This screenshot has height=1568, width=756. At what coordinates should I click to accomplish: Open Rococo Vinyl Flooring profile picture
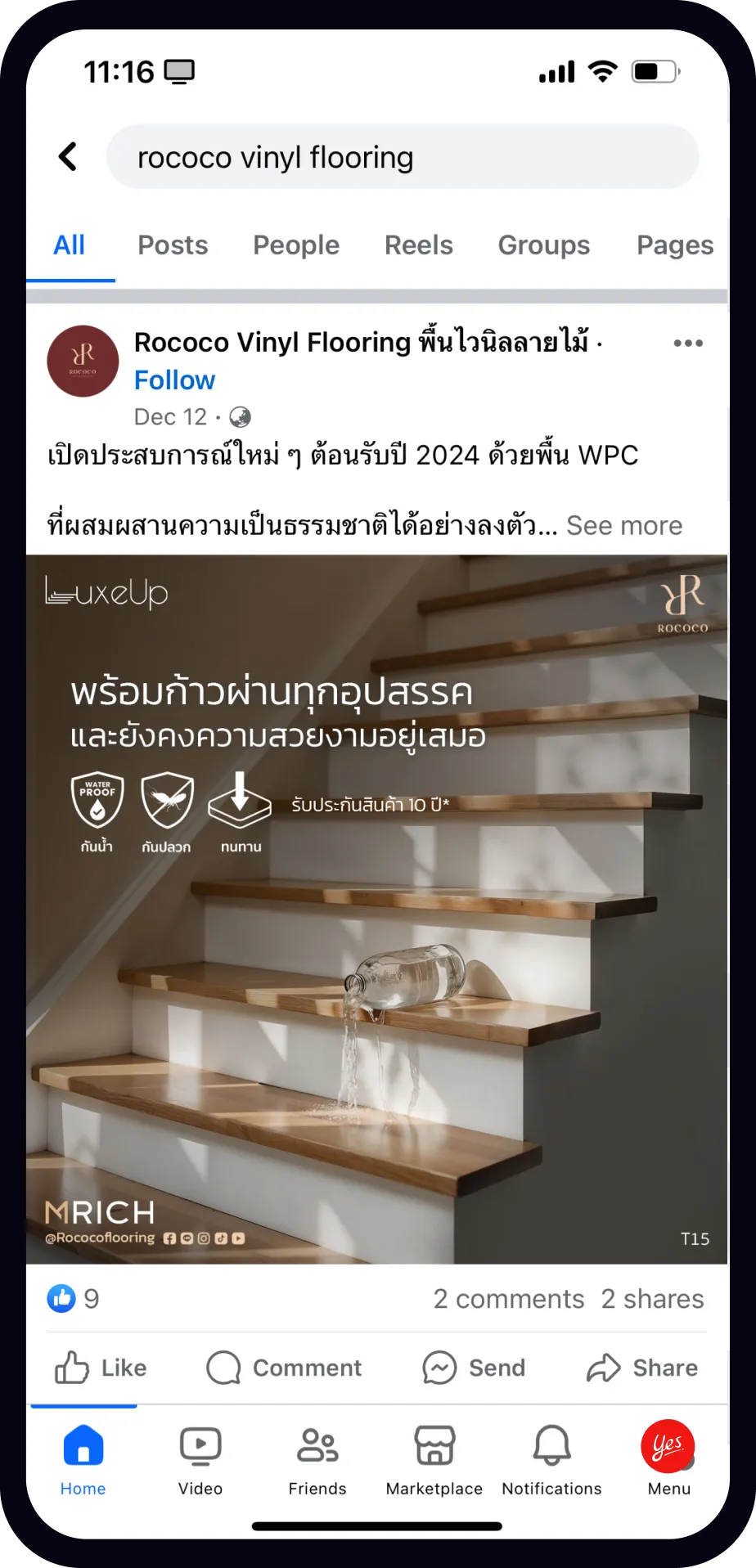tap(83, 361)
